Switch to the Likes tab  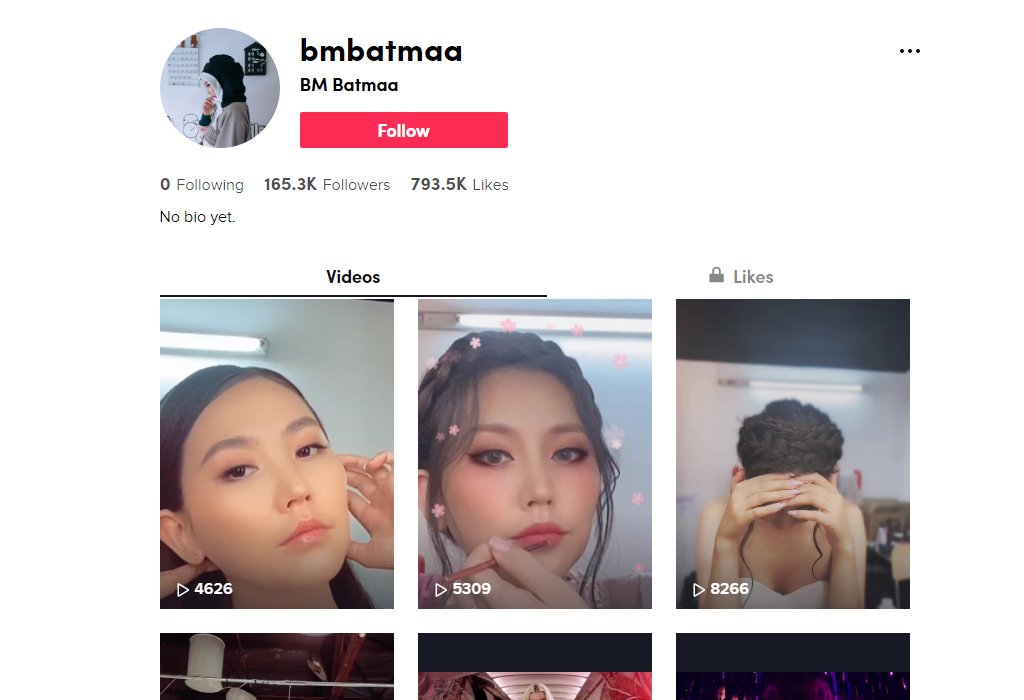[741, 277]
